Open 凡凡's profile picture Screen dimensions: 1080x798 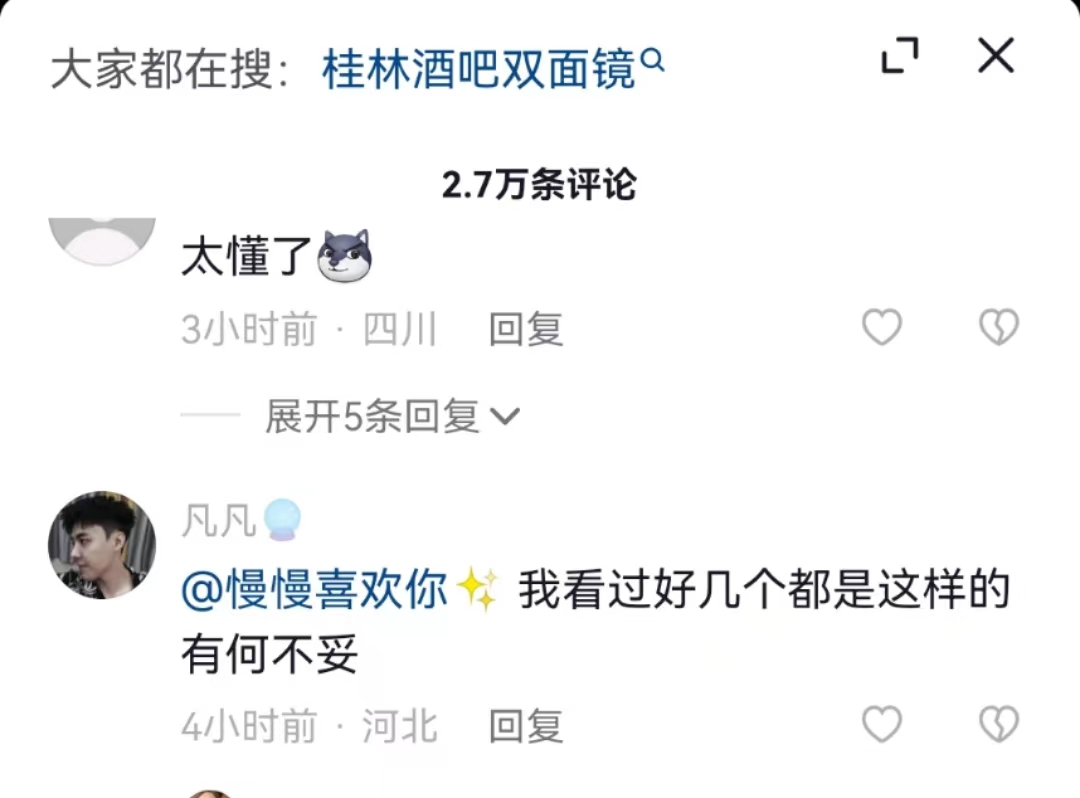click(x=102, y=545)
